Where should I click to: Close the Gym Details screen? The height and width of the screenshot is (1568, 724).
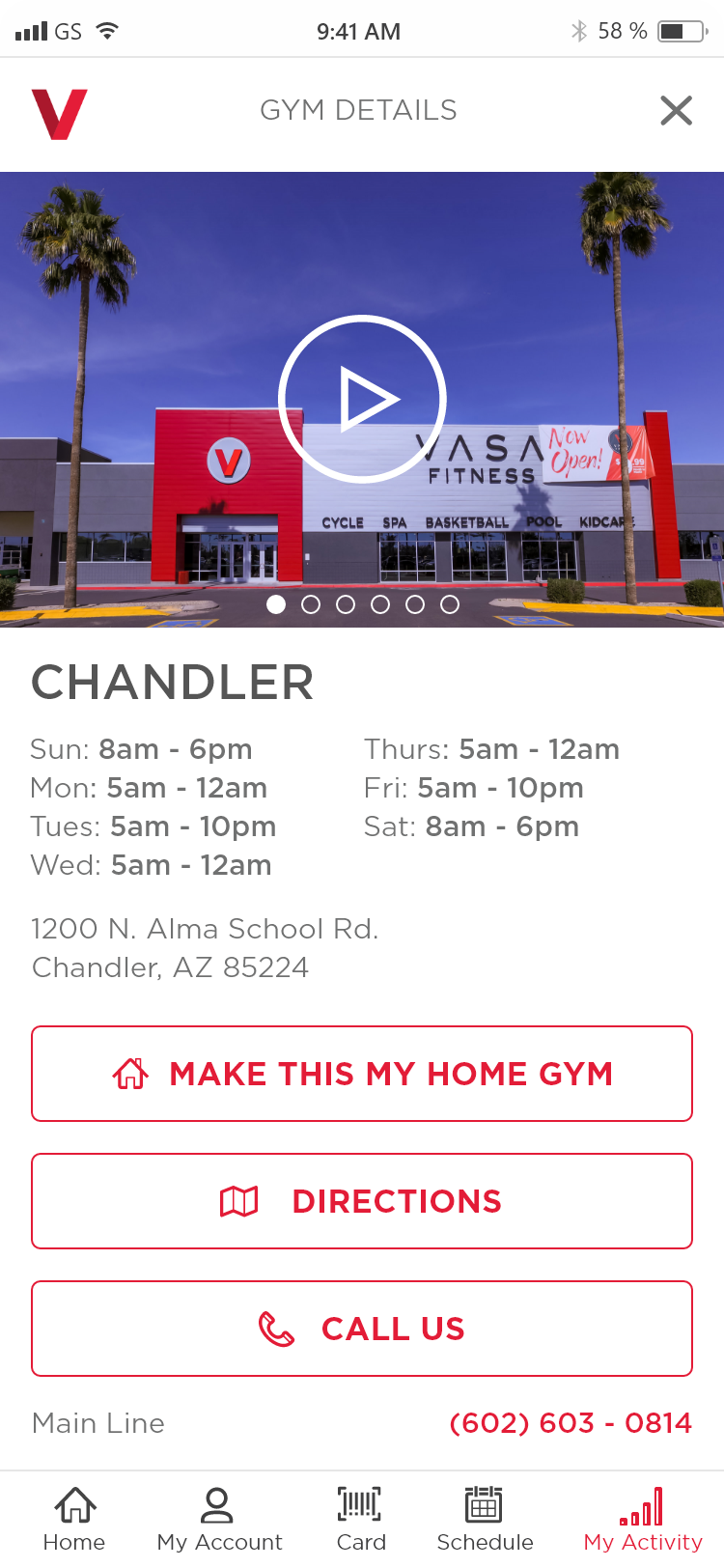click(676, 110)
